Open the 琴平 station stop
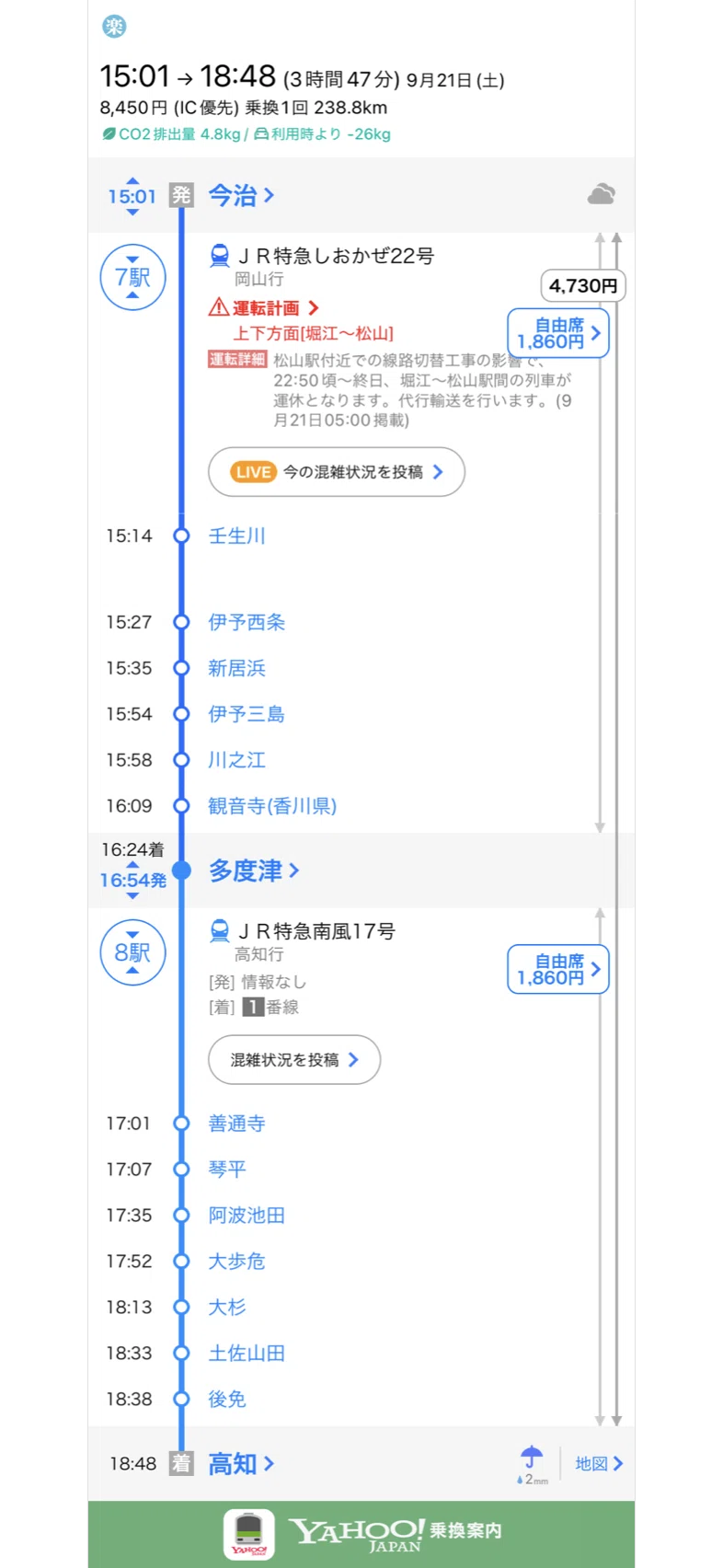Viewport: 723px width, 1568px height. (227, 1170)
